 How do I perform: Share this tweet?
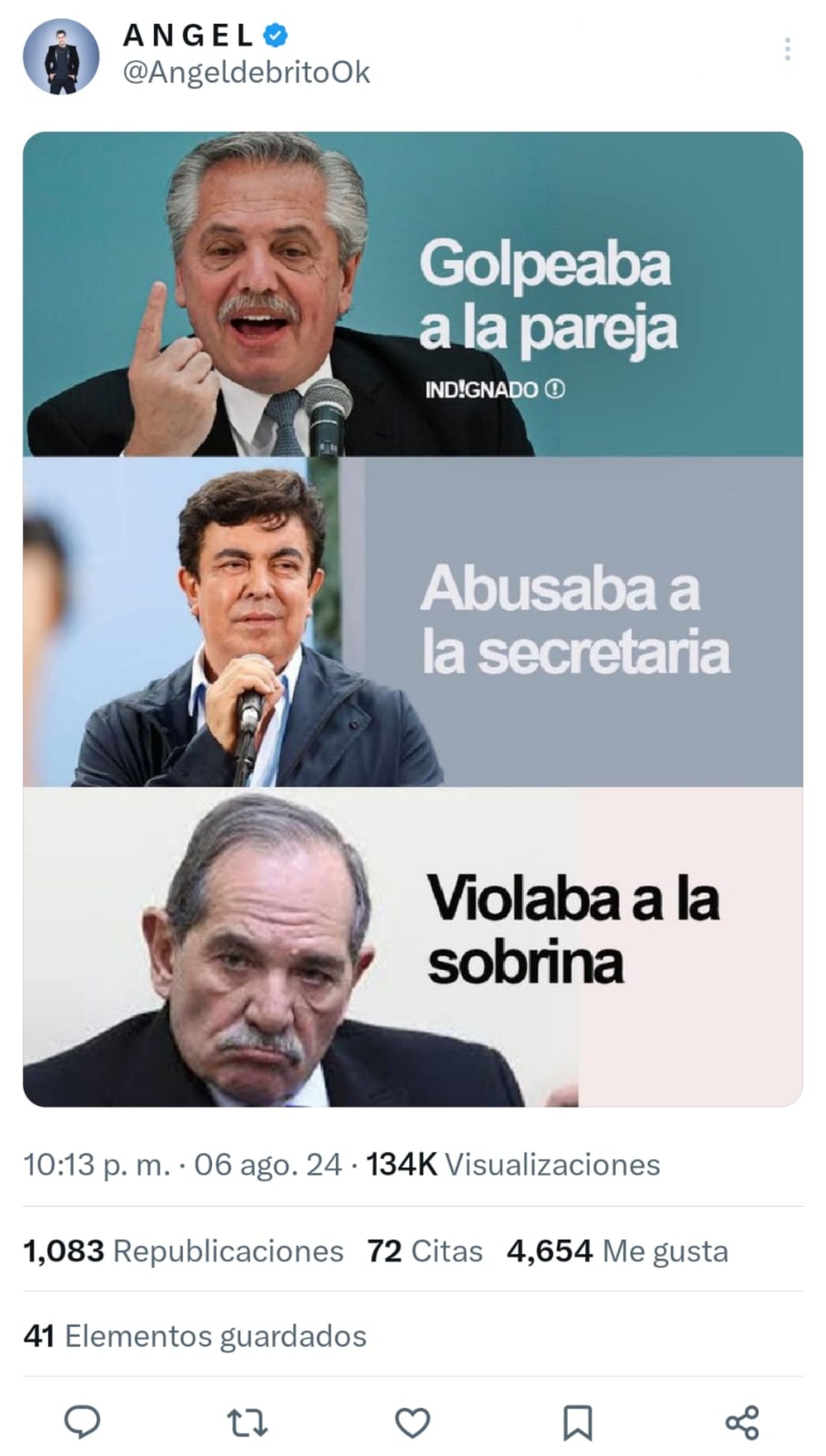tap(742, 1422)
